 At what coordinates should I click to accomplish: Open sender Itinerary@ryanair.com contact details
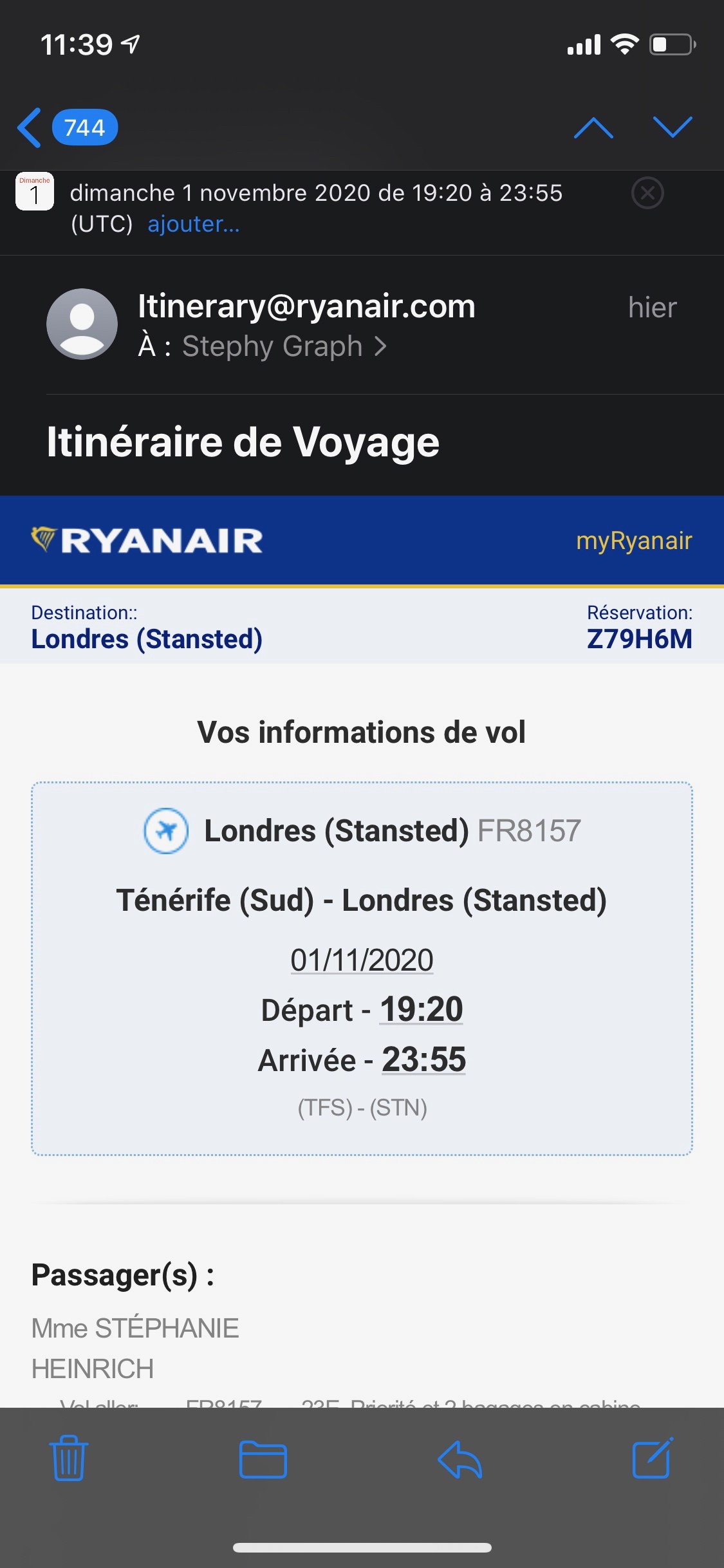click(306, 306)
